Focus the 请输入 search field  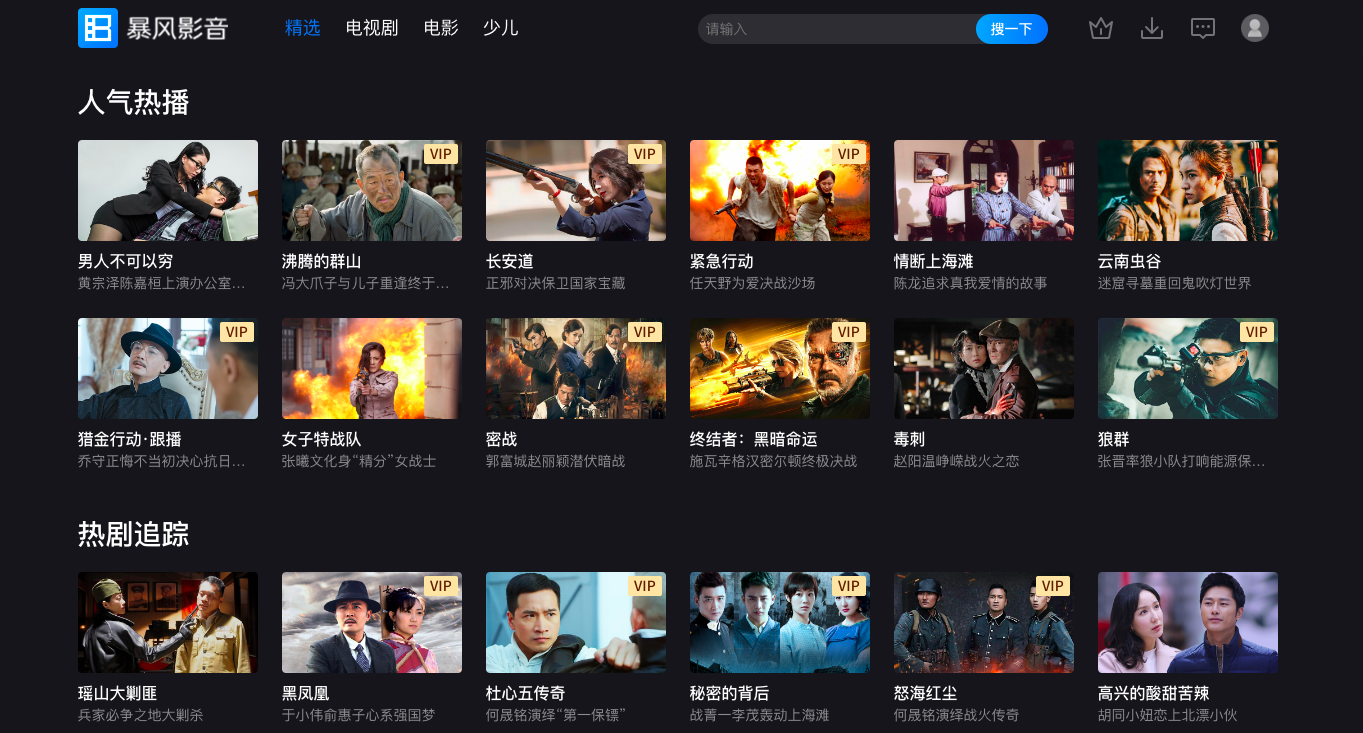click(835, 29)
